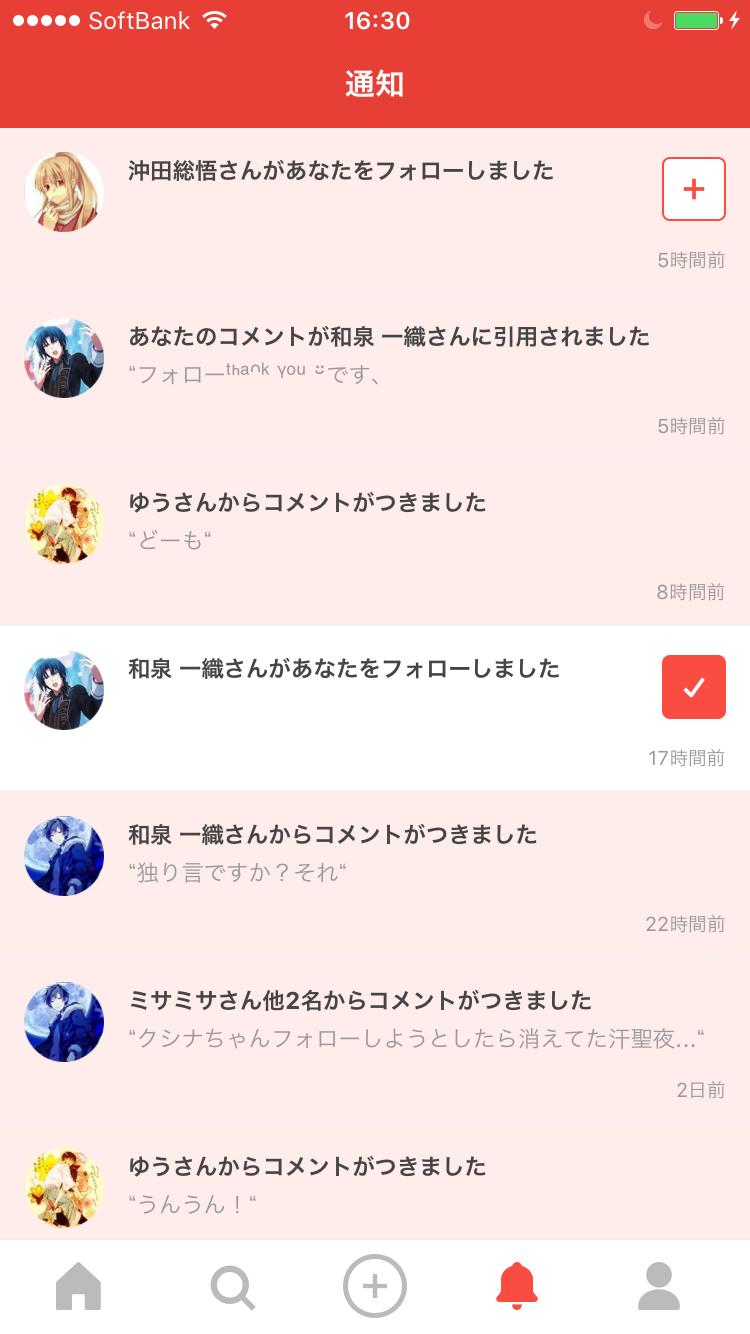
Task: Toggle the checkmark follow button for 和泉 一織
Action: pyautogui.click(x=693, y=687)
